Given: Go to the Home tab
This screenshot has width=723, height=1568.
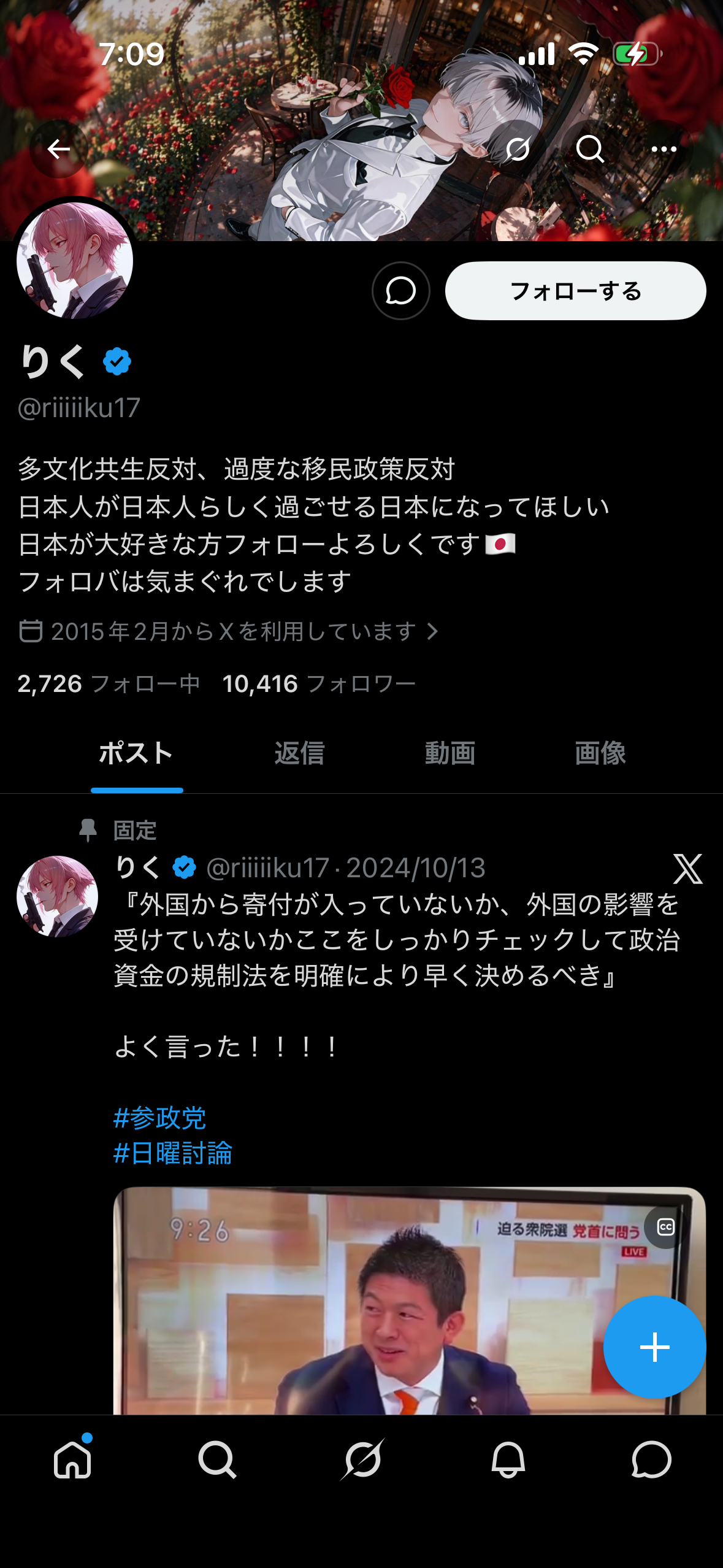Looking at the screenshot, I should point(72,1459).
